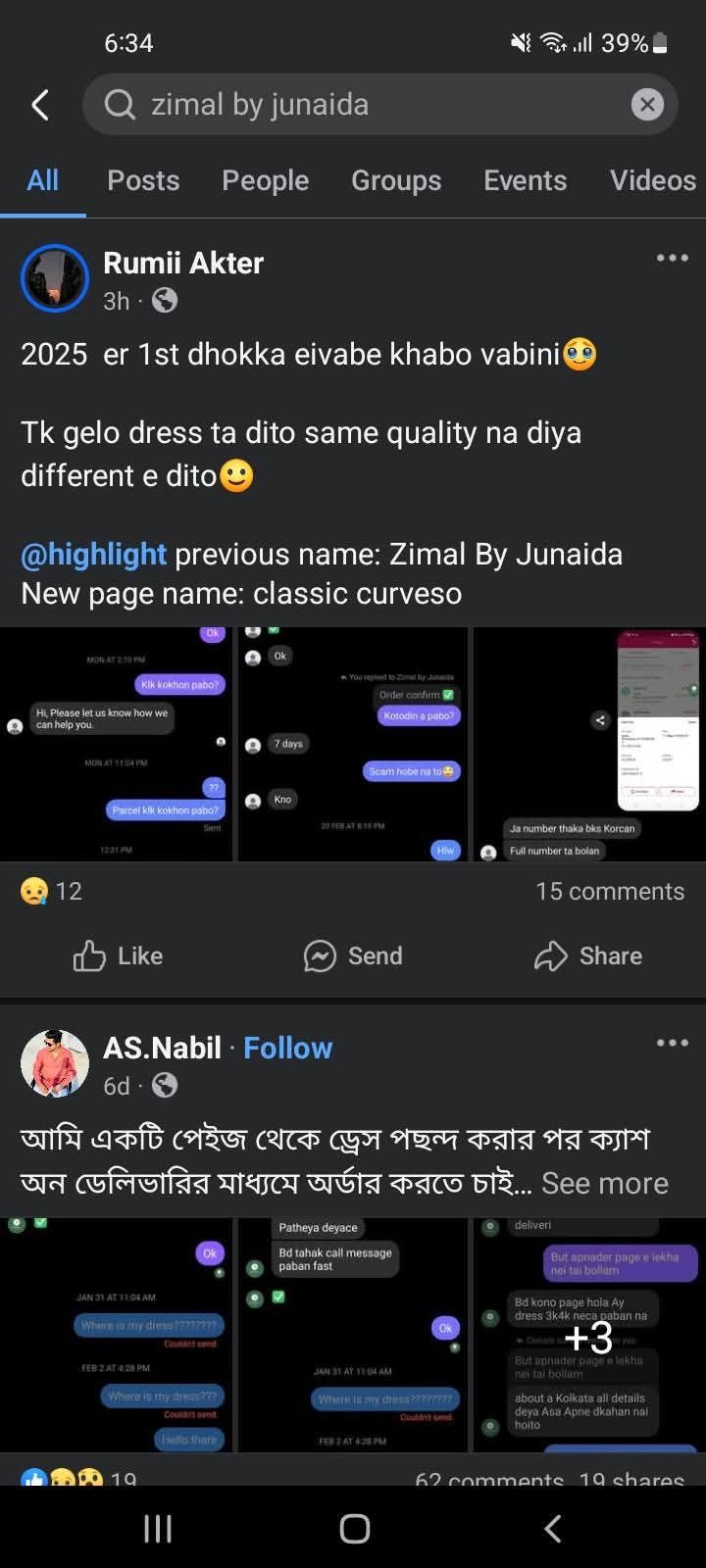706x1568 pixels.
Task: Open options menu on AS.Nabil's post
Action: coord(673,1043)
